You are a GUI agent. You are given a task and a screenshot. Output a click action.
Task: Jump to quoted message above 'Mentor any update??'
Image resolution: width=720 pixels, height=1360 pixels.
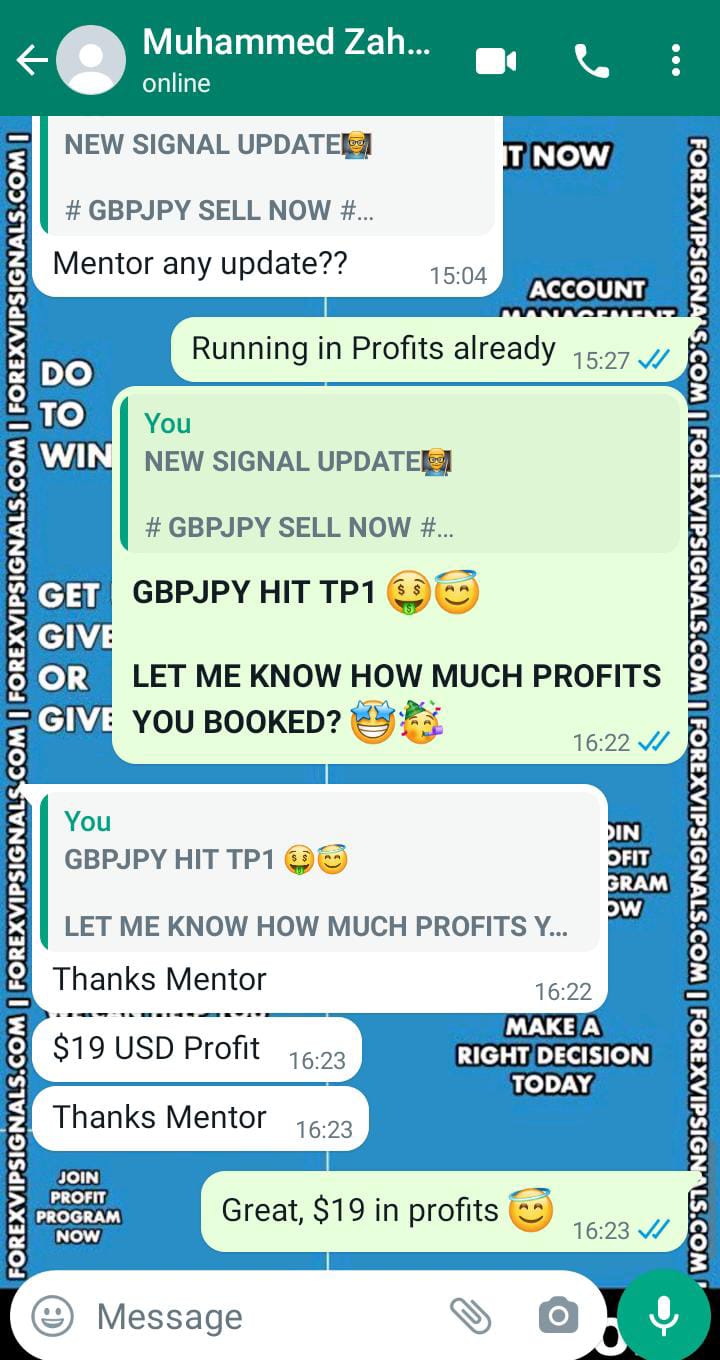[268, 177]
